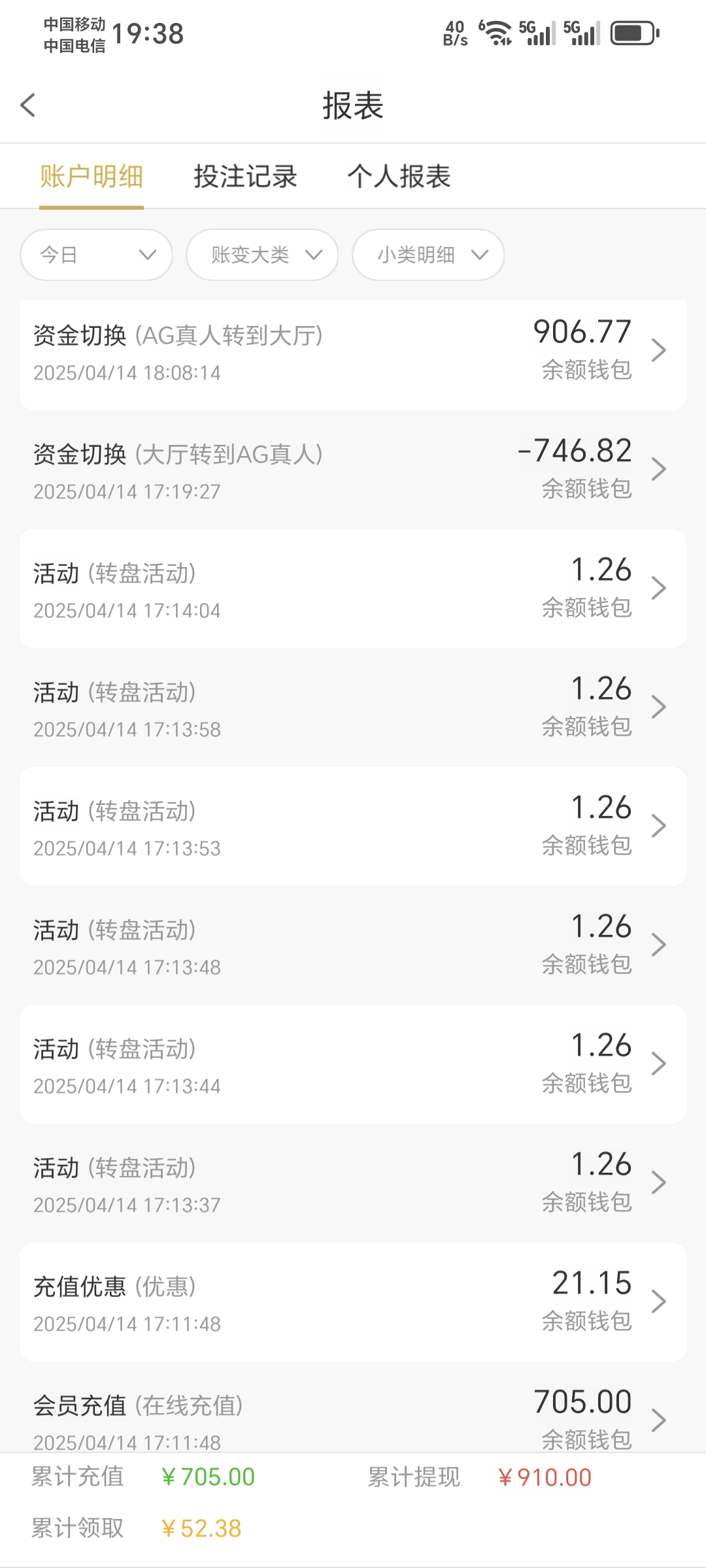Open the AG真人转到大厅 906.77 record
This screenshot has width=706, height=1568.
pos(353,353)
